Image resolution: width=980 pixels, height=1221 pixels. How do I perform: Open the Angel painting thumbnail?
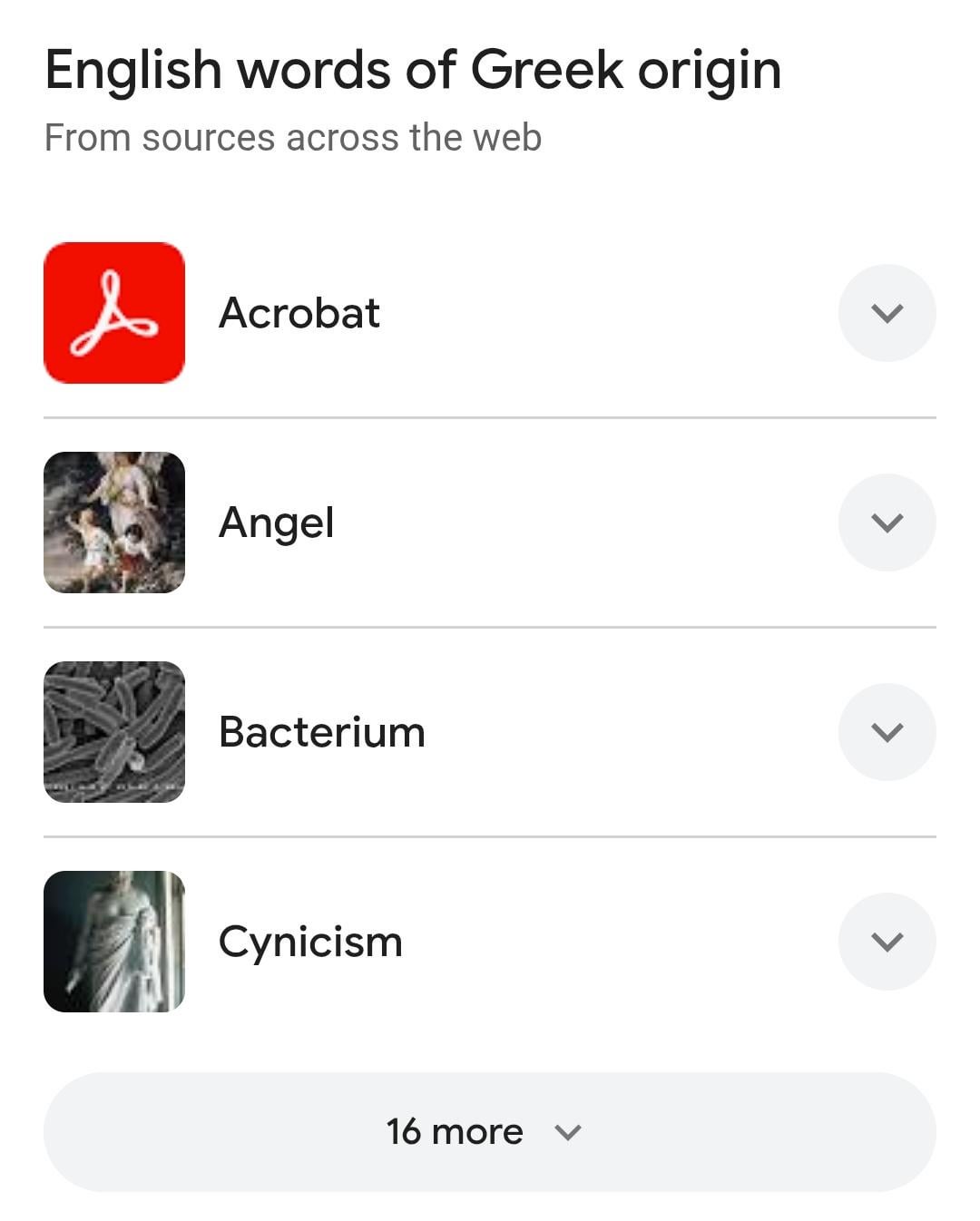[114, 523]
